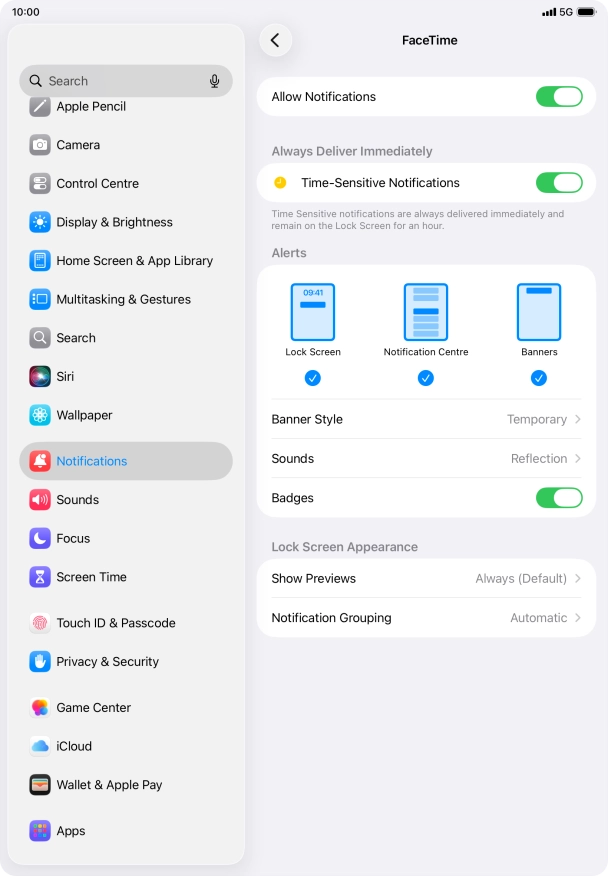Uncheck Banners alerts
This screenshot has height=876, width=608.
pos(539,378)
